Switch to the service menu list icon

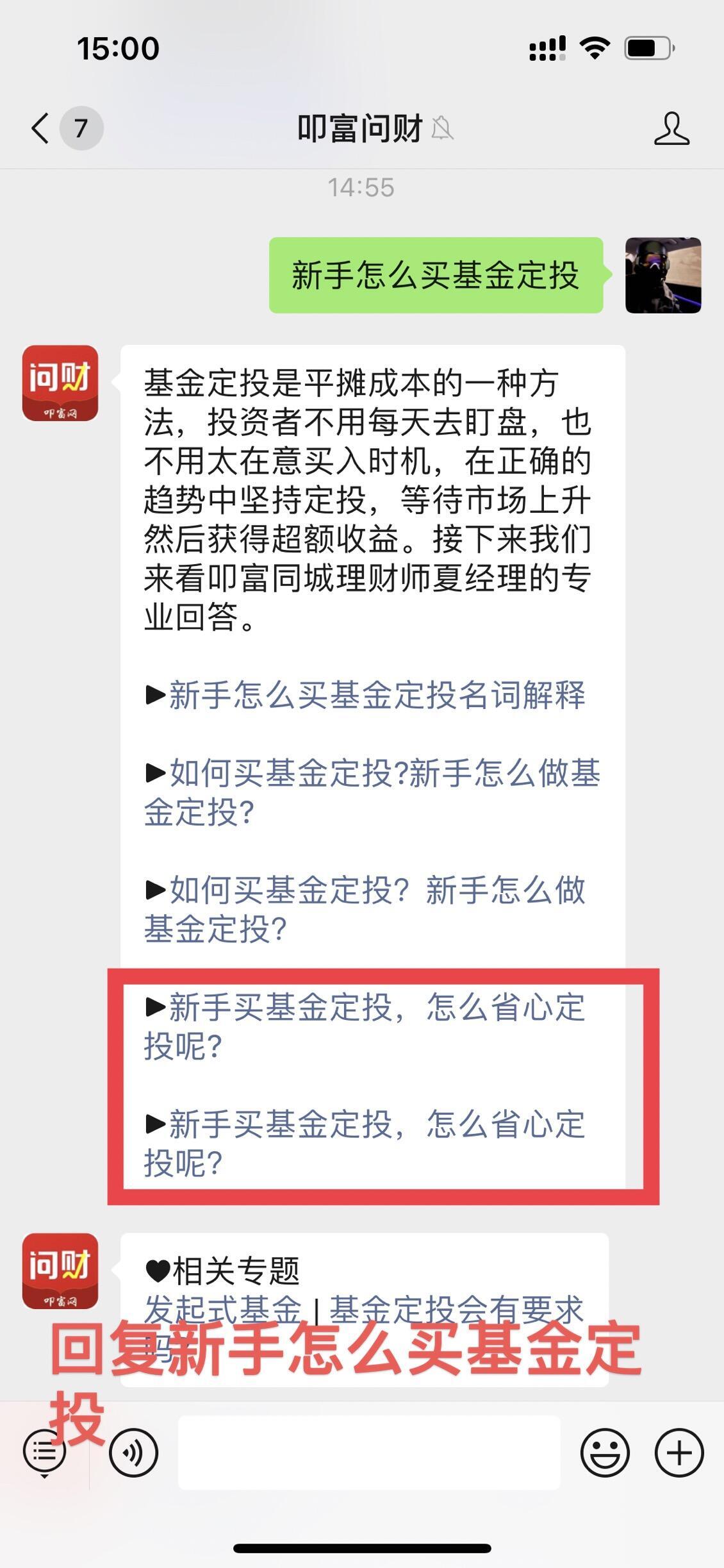pyautogui.click(x=44, y=1452)
